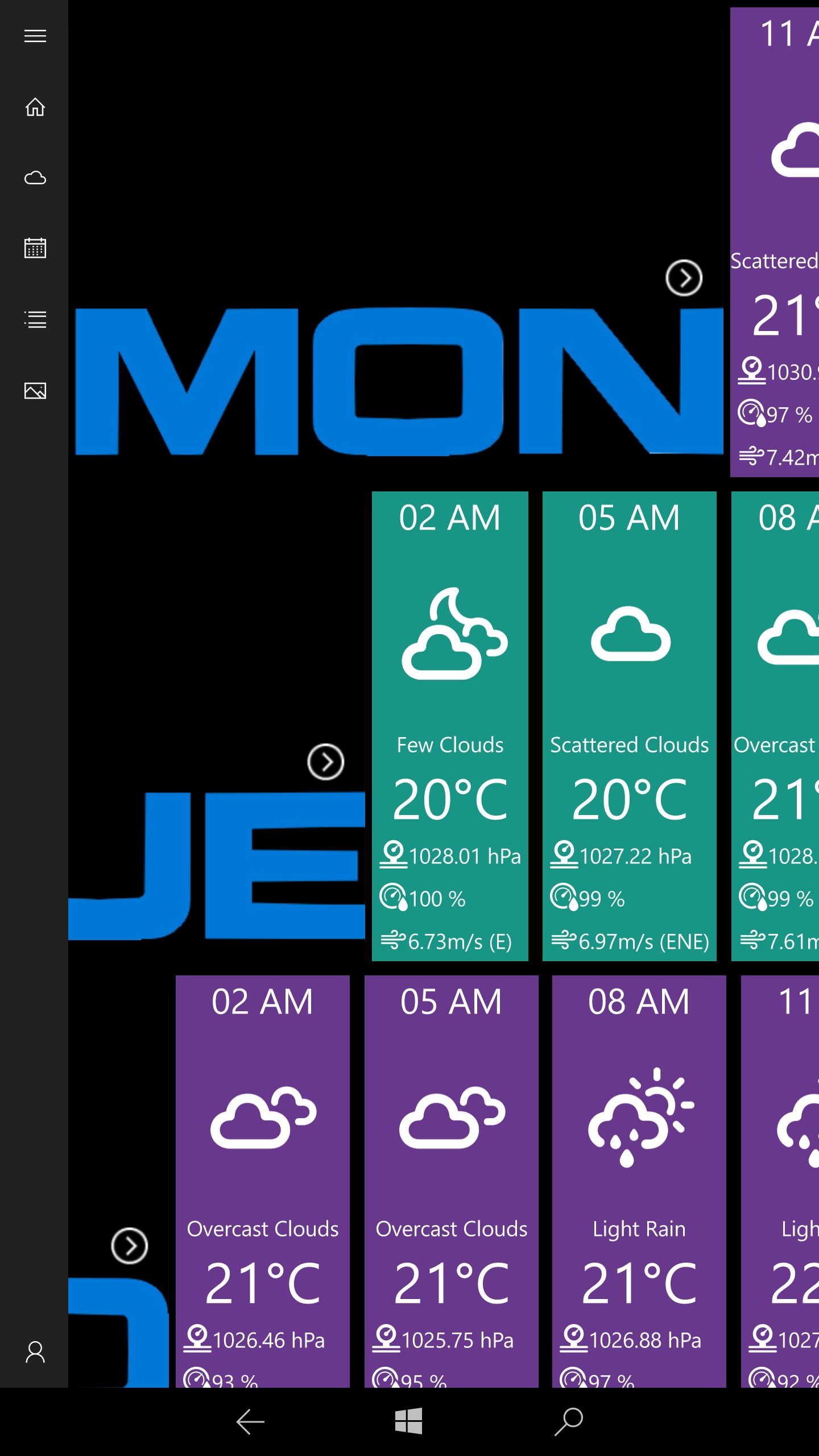This screenshot has width=819, height=1456.
Task: Tap the arrow next to MON
Action: click(x=684, y=278)
